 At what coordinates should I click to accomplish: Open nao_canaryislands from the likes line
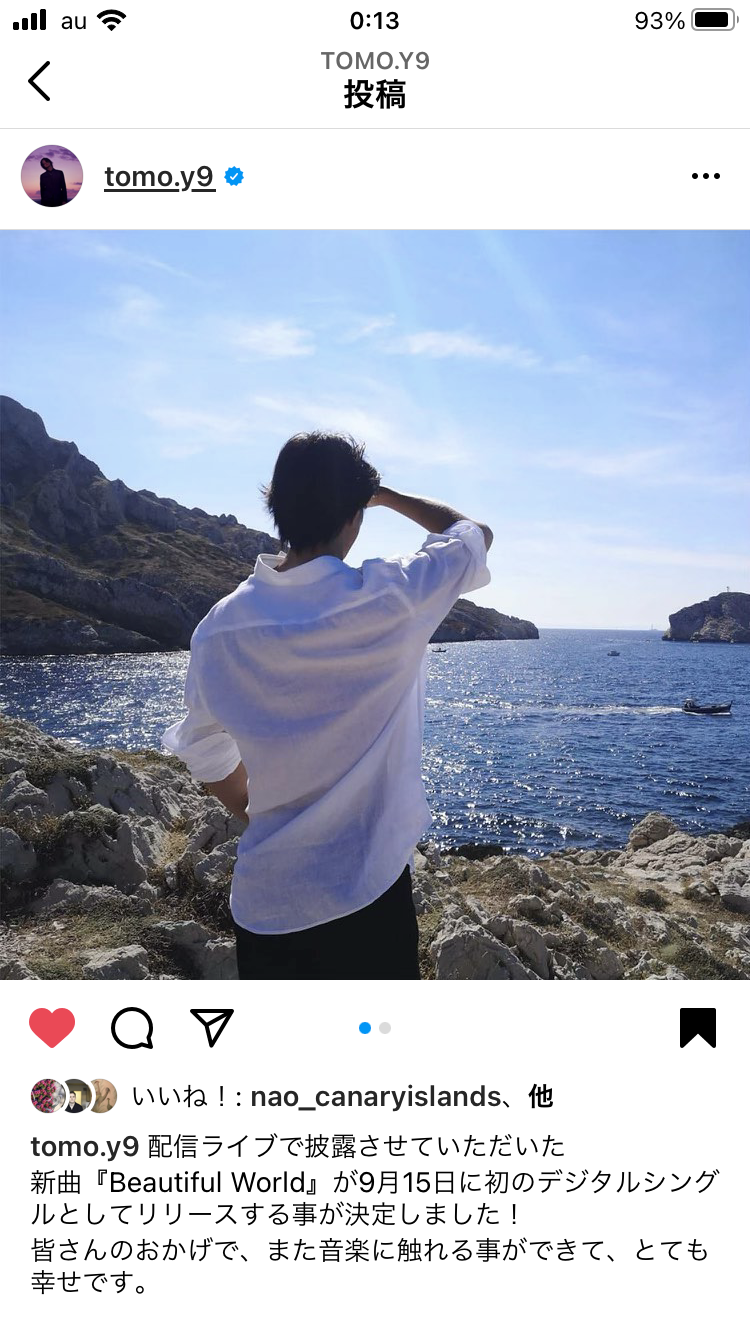pyautogui.click(x=375, y=1097)
